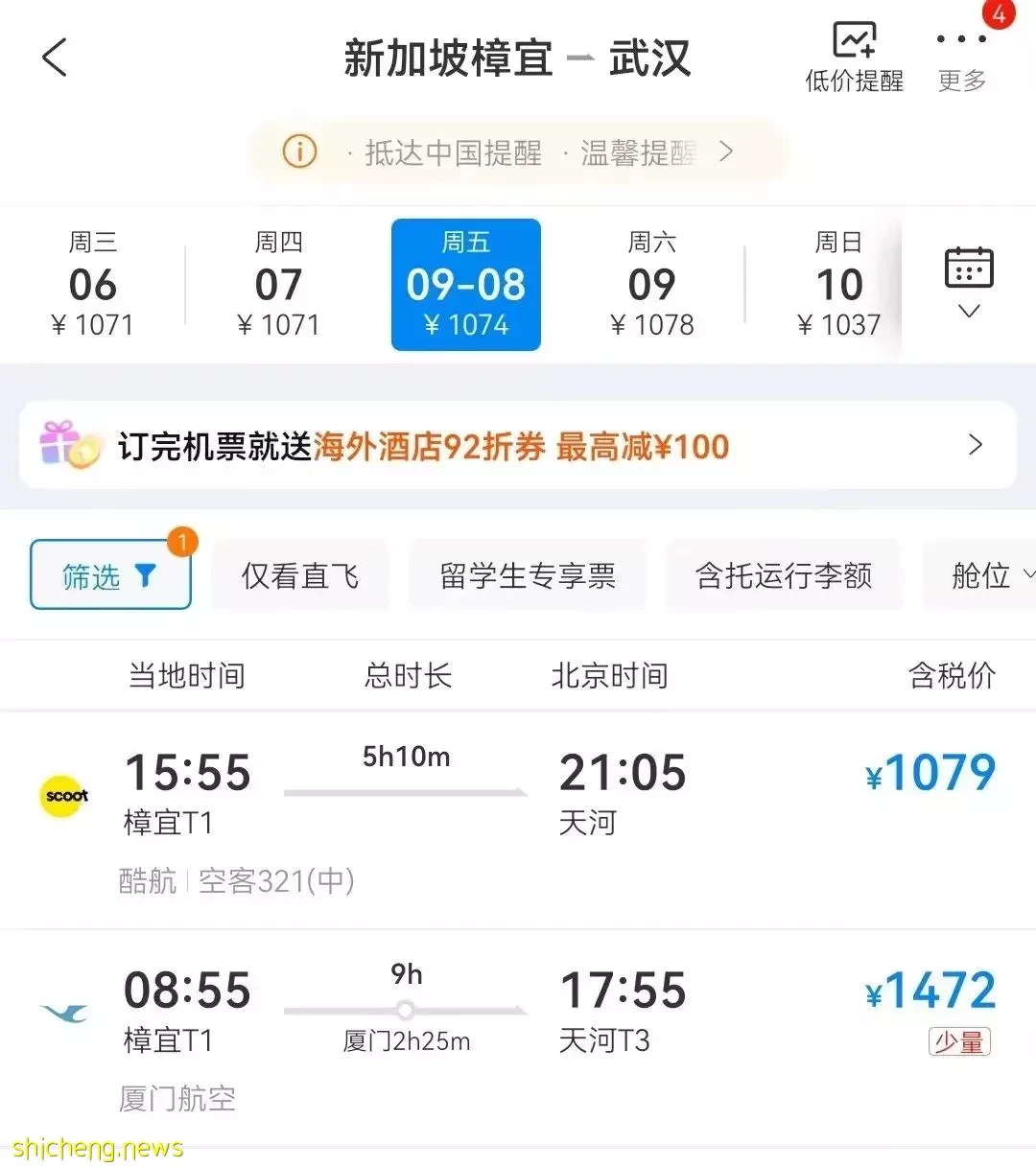Filter by 仅看直飞 direct flights
The width and height of the screenshot is (1036, 1167).
coord(300,575)
